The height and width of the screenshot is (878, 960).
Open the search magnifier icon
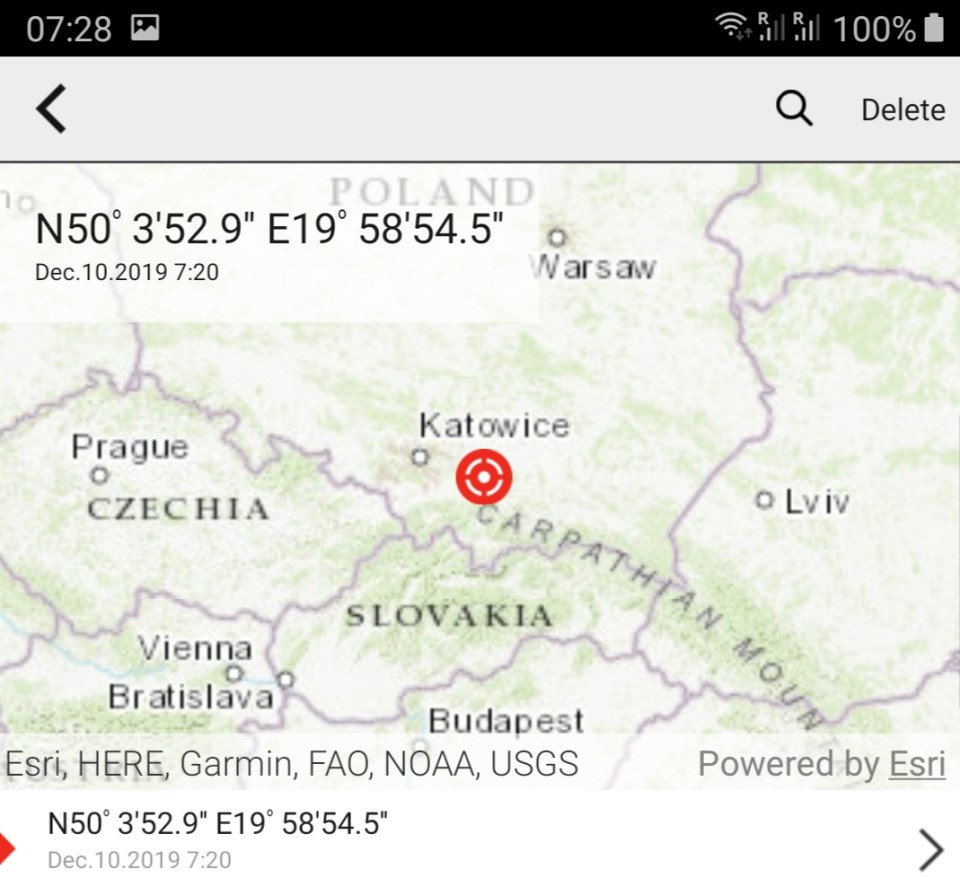pos(794,109)
